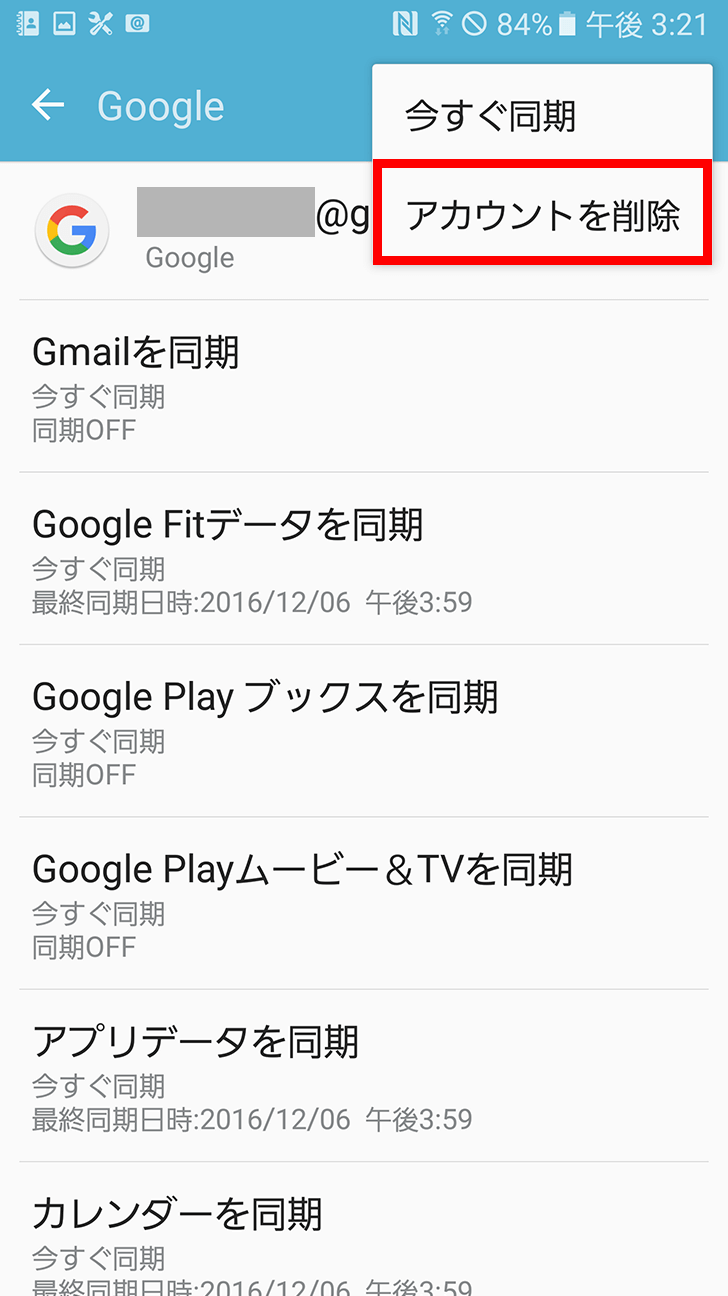Tap the Google Play ブックスを同期 row
Screen dimensions: 728x1296
(x=364, y=731)
